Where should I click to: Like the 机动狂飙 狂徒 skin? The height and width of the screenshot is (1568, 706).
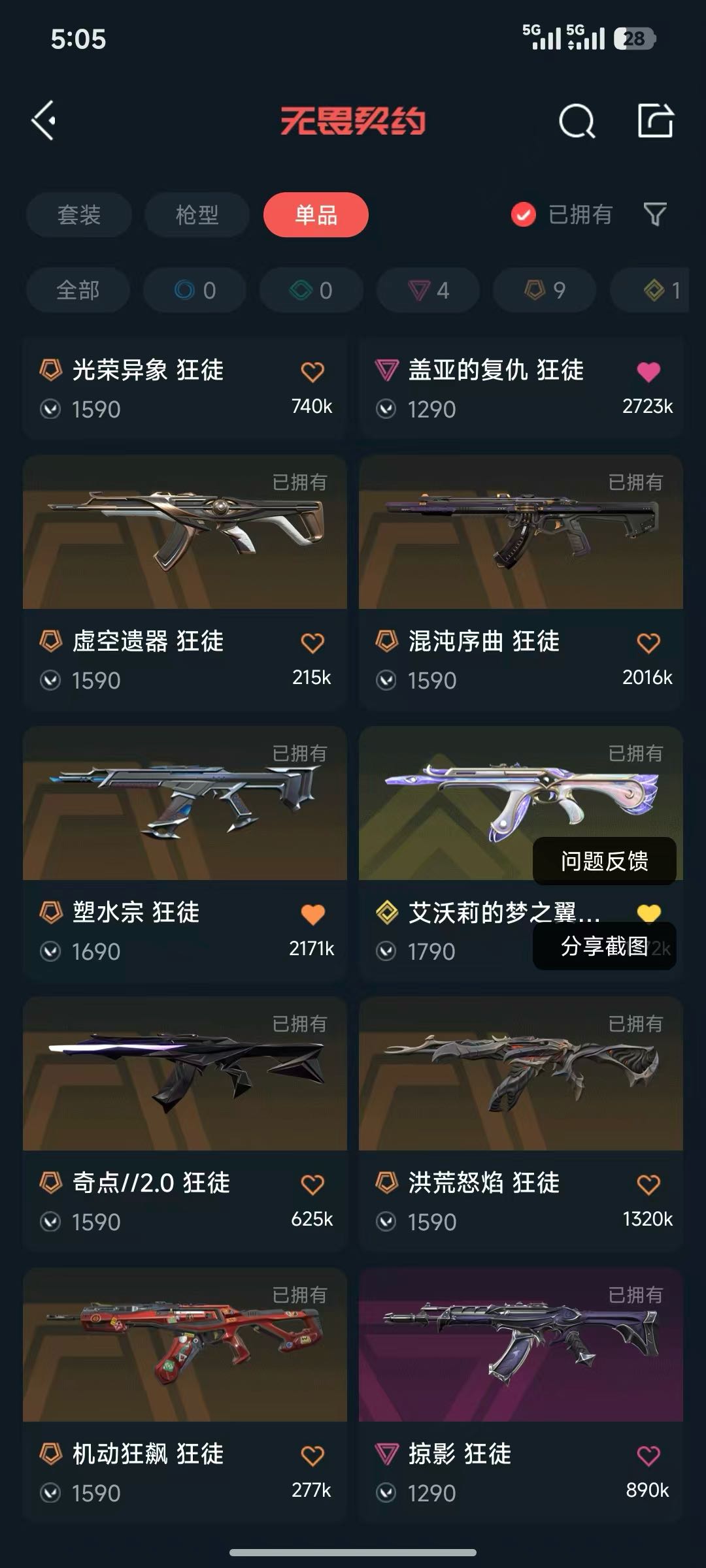pyautogui.click(x=312, y=1456)
